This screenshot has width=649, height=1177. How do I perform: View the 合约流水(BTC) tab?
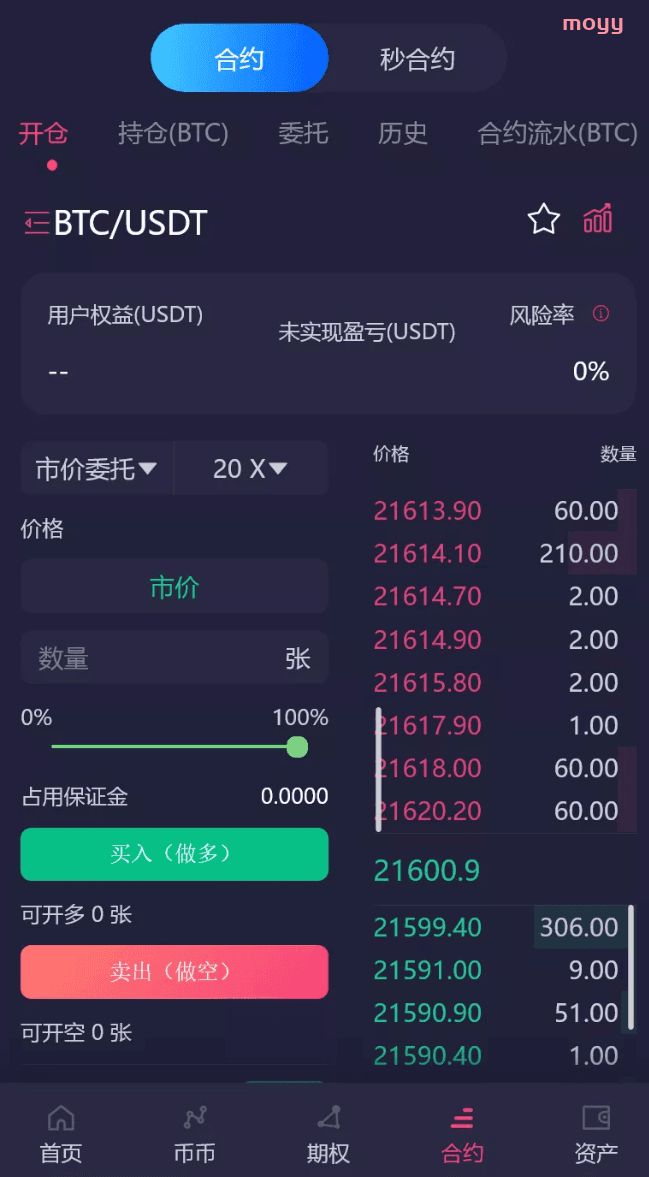coord(557,134)
